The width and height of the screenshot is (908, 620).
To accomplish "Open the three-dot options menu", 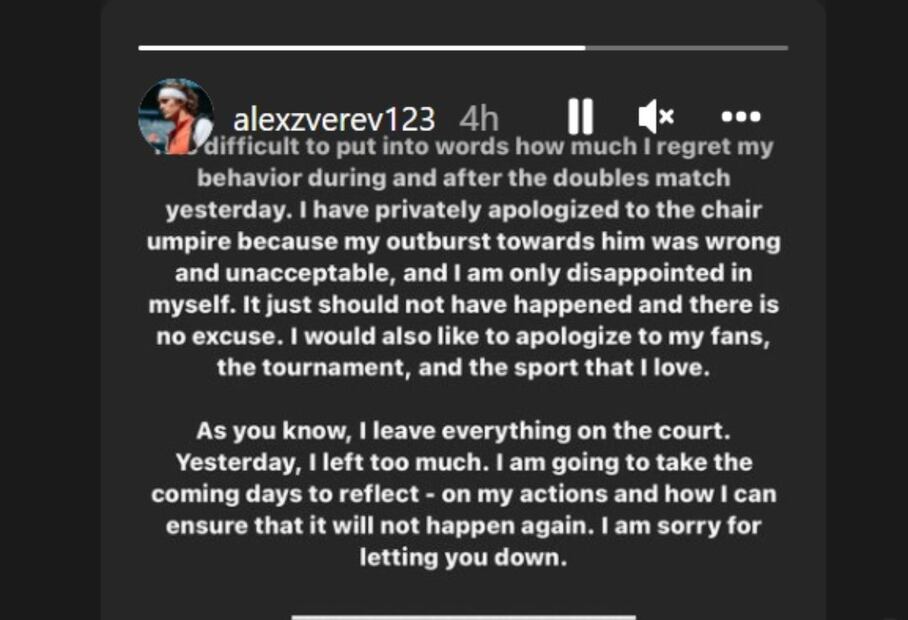I will (x=740, y=117).
